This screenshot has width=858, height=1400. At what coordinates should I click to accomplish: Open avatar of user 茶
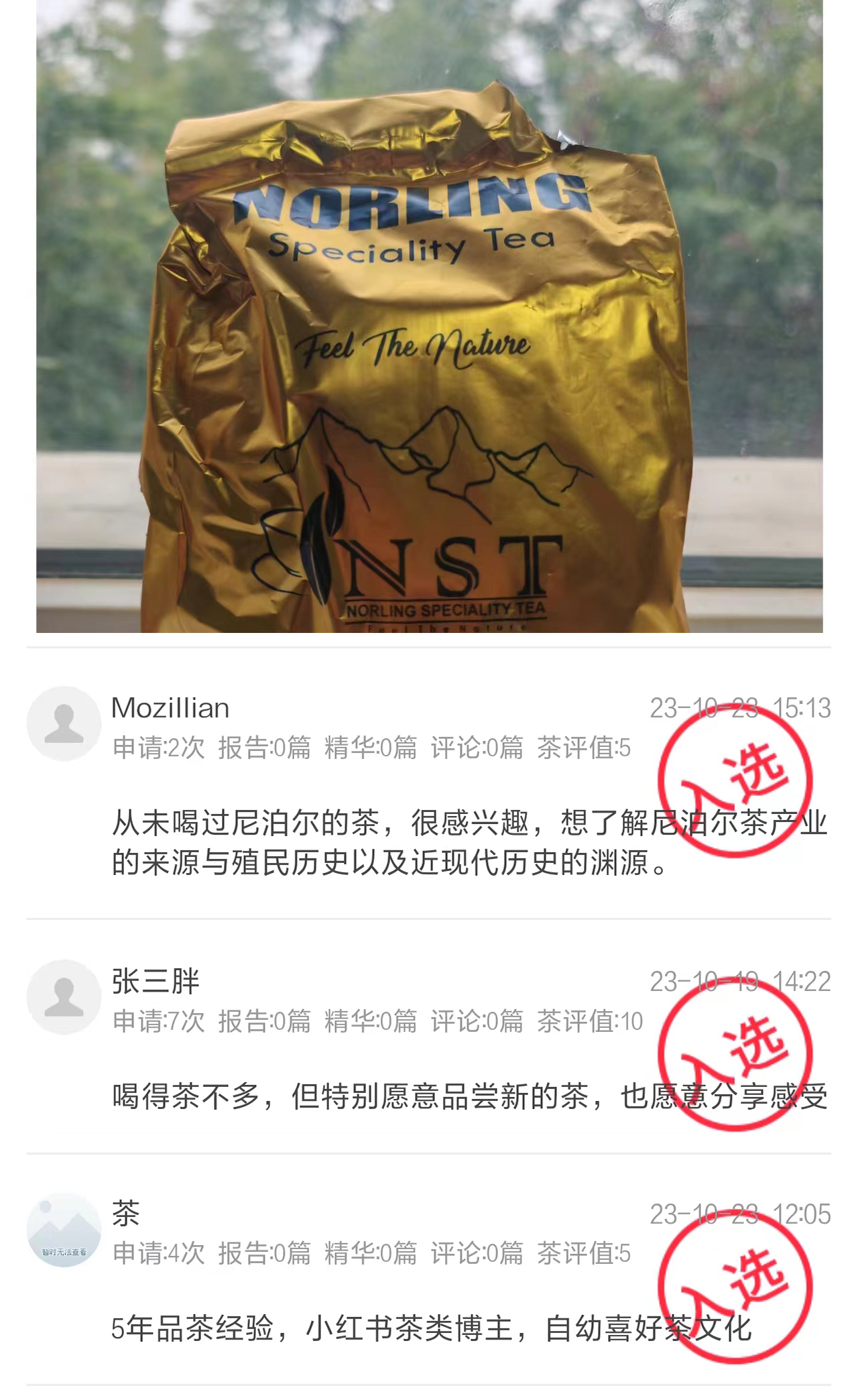point(64,1229)
